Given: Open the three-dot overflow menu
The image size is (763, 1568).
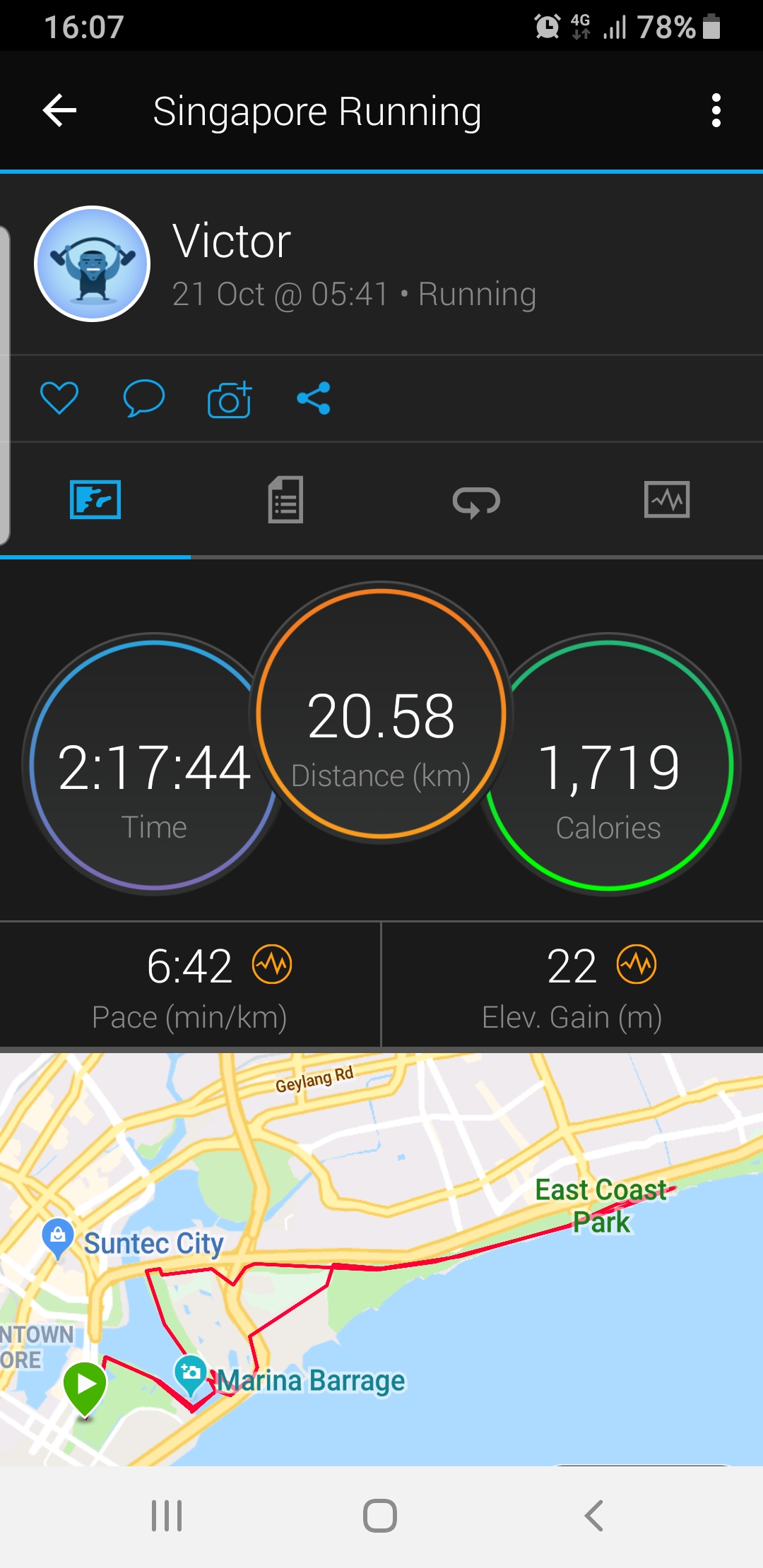Looking at the screenshot, I should point(716,111).
